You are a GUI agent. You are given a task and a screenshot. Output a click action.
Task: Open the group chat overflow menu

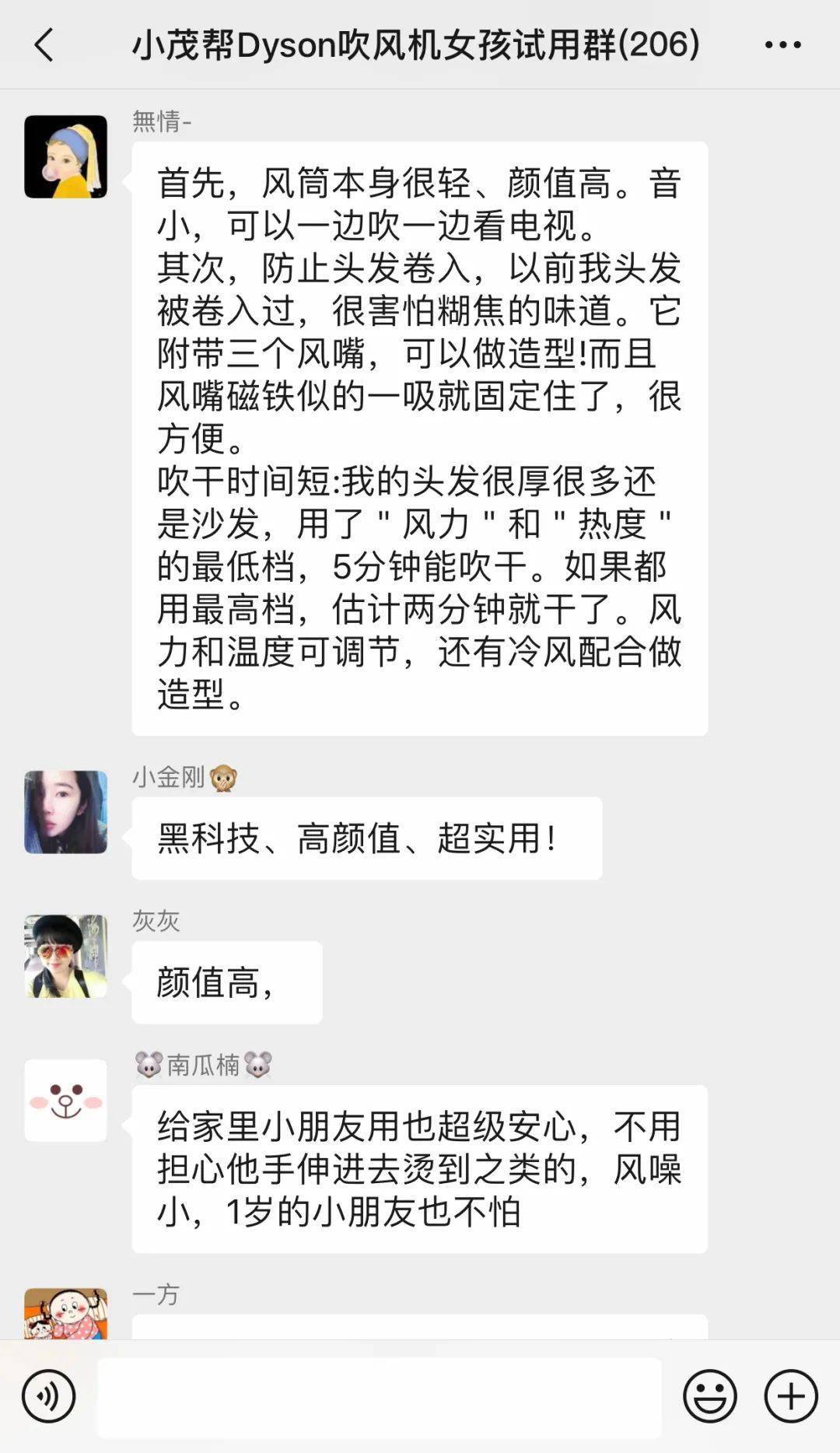[x=782, y=45]
